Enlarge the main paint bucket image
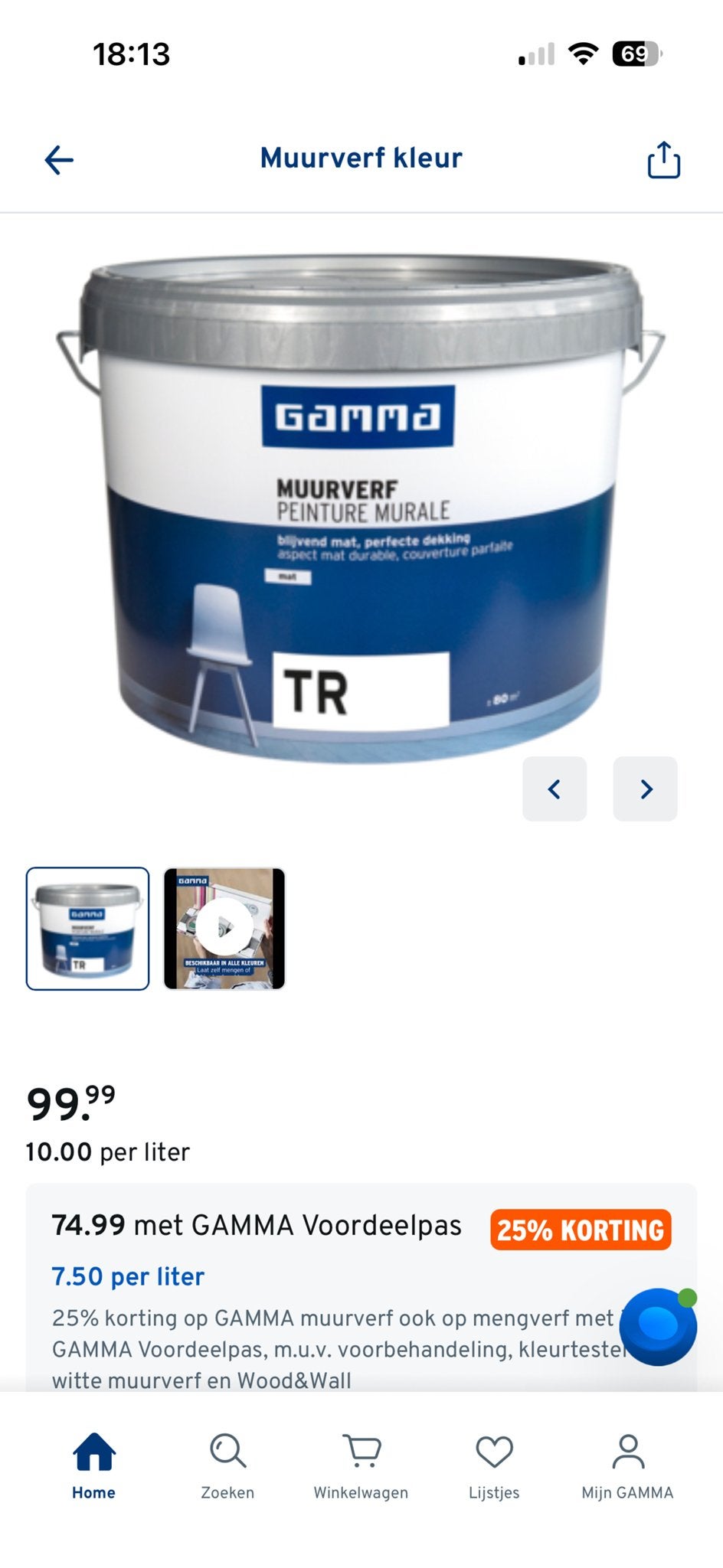 coord(360,509)
